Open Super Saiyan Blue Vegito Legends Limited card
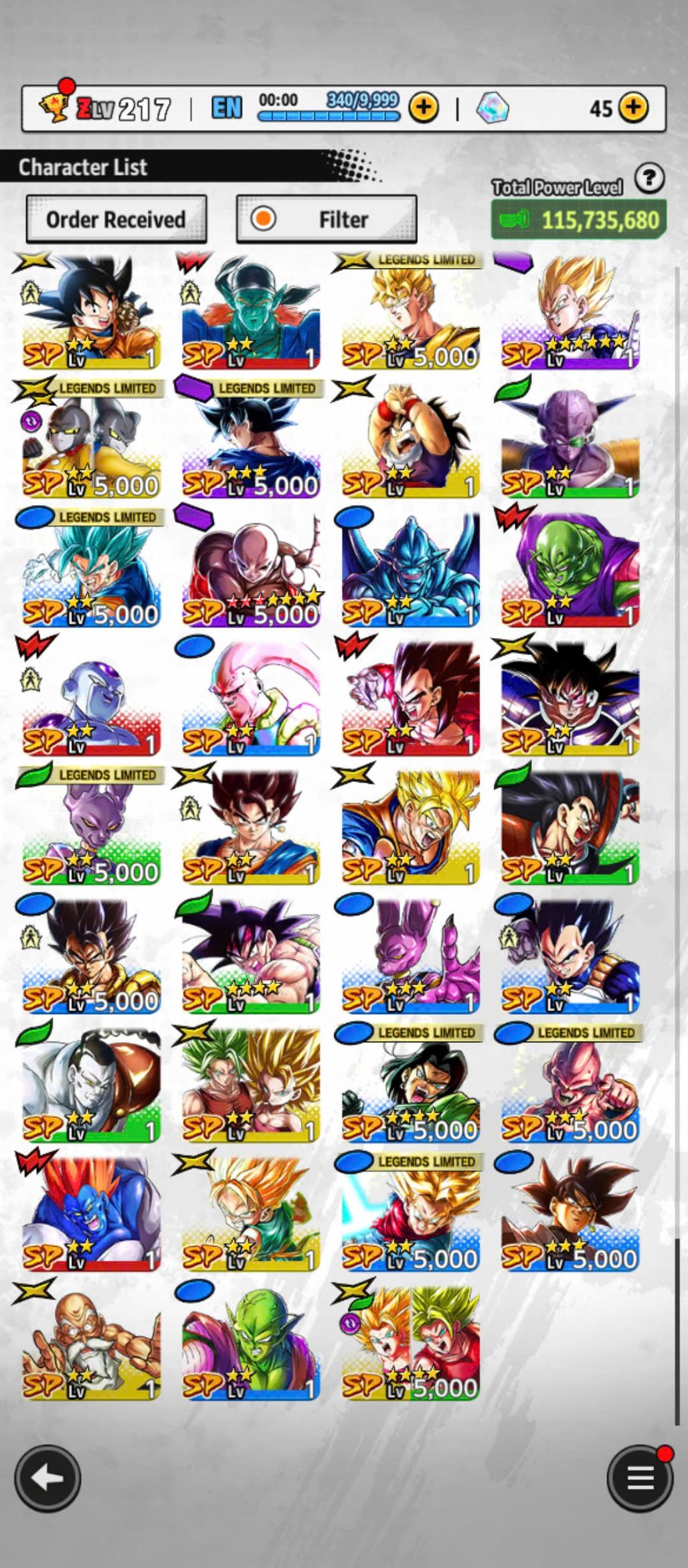 90,569
